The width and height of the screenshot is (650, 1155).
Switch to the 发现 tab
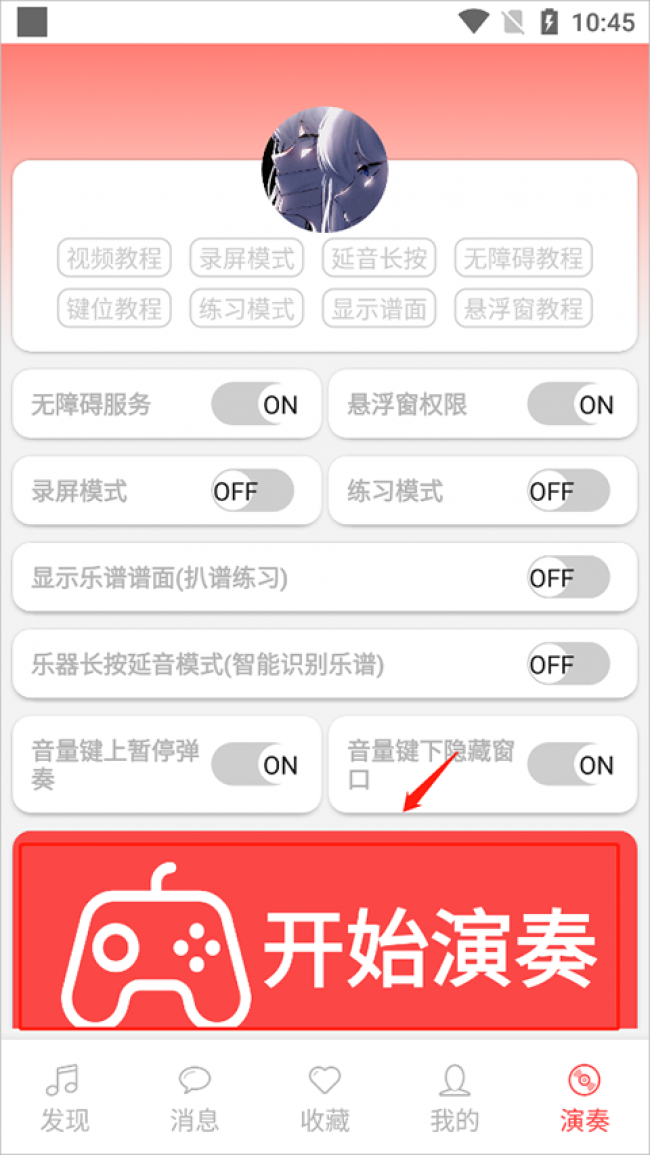[65, 1097]
